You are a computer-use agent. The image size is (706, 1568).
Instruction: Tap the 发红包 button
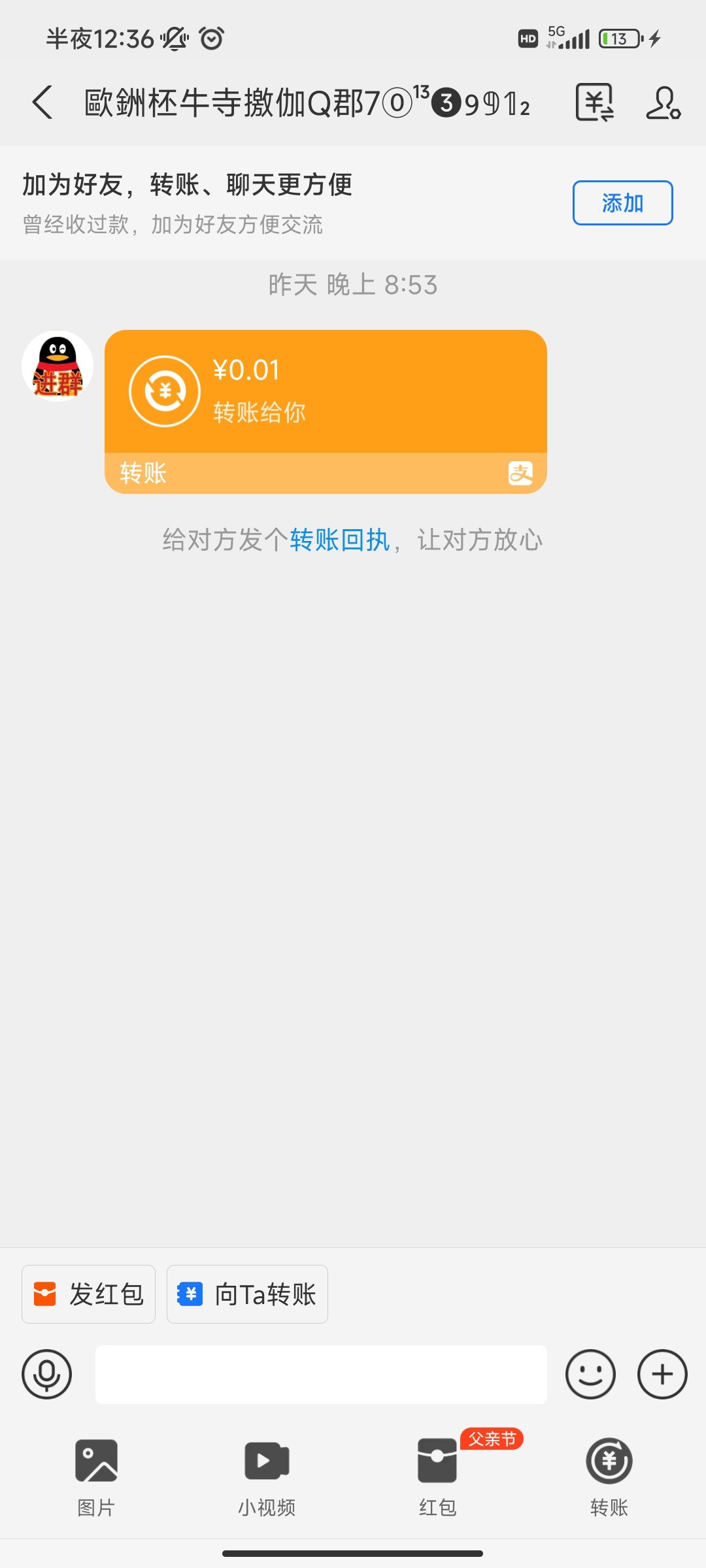pos(88,1294)
